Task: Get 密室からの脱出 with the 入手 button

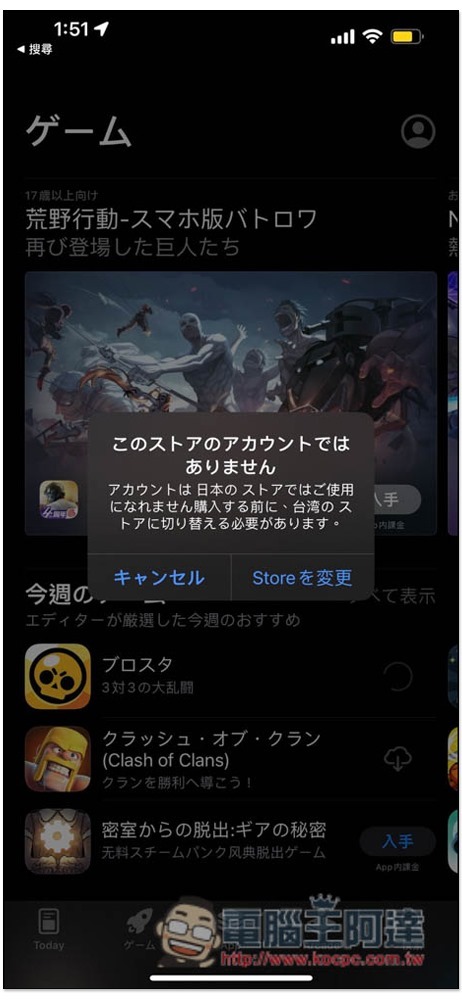Action: point(398,842)
